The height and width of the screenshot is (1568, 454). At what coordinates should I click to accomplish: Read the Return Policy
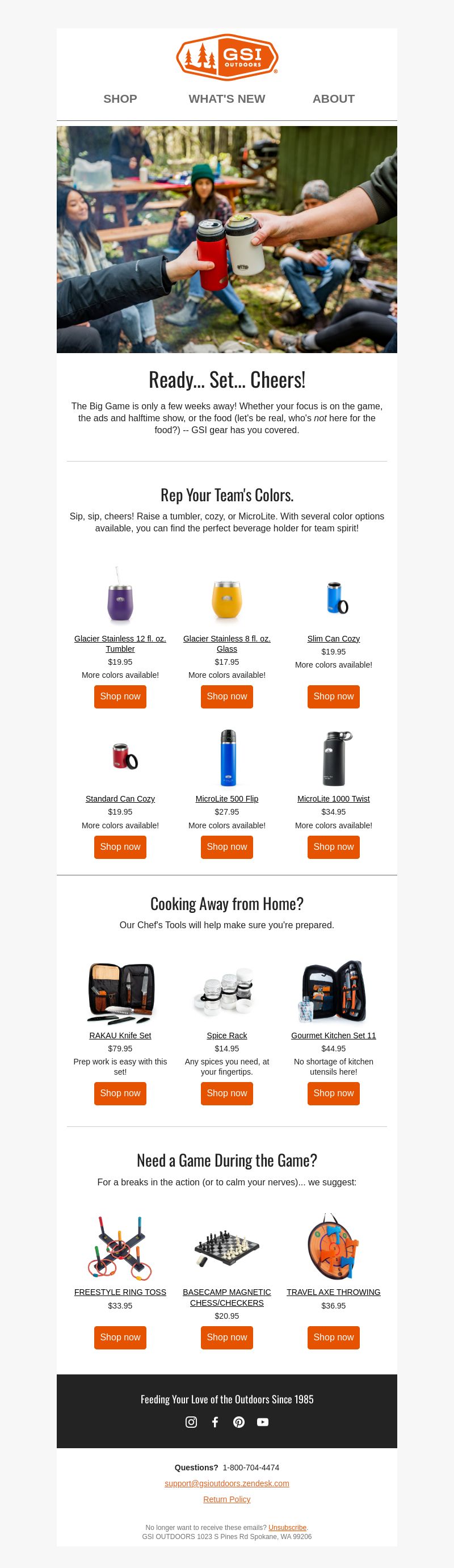pos(226,1499)
